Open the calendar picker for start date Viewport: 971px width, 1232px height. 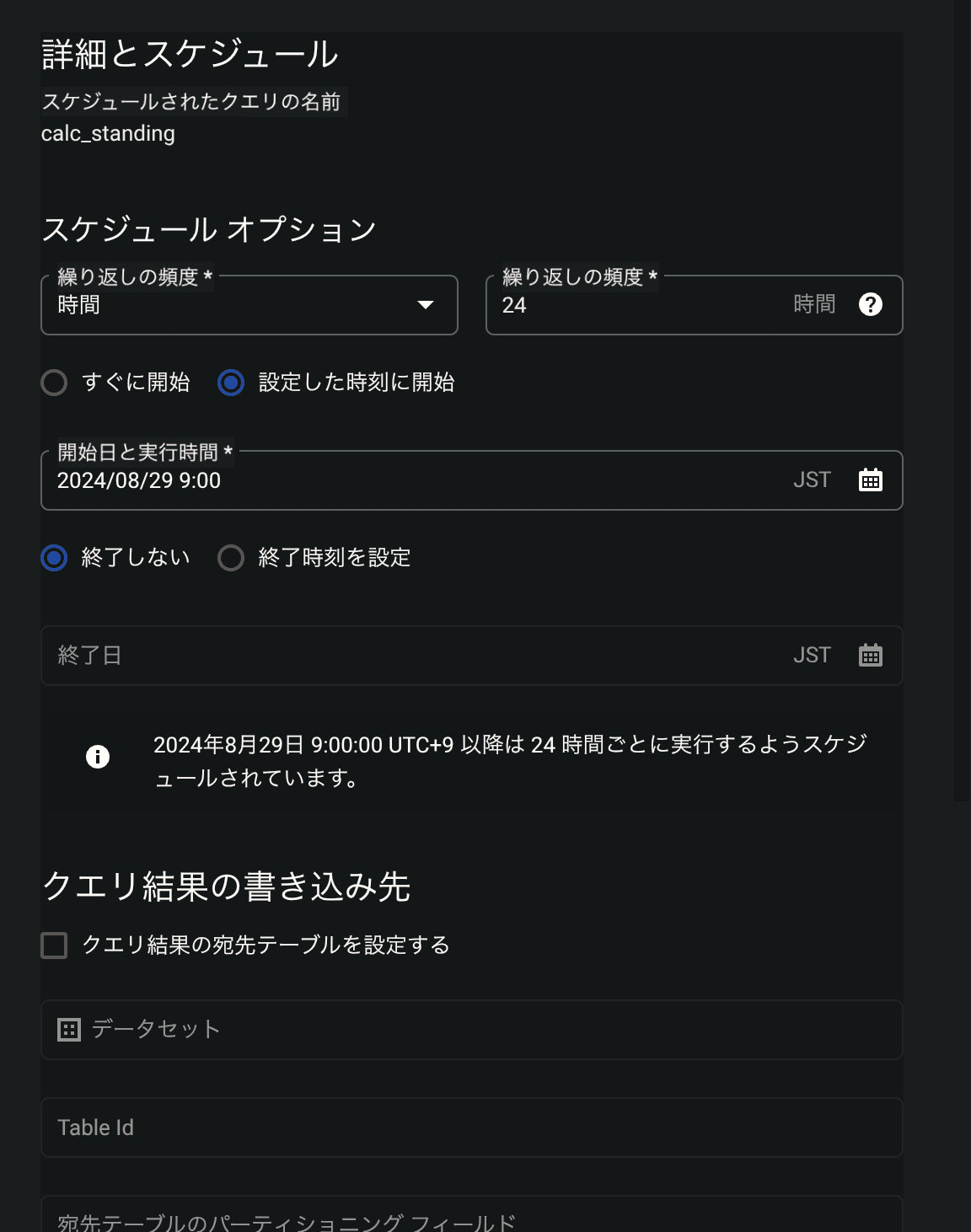870,480
